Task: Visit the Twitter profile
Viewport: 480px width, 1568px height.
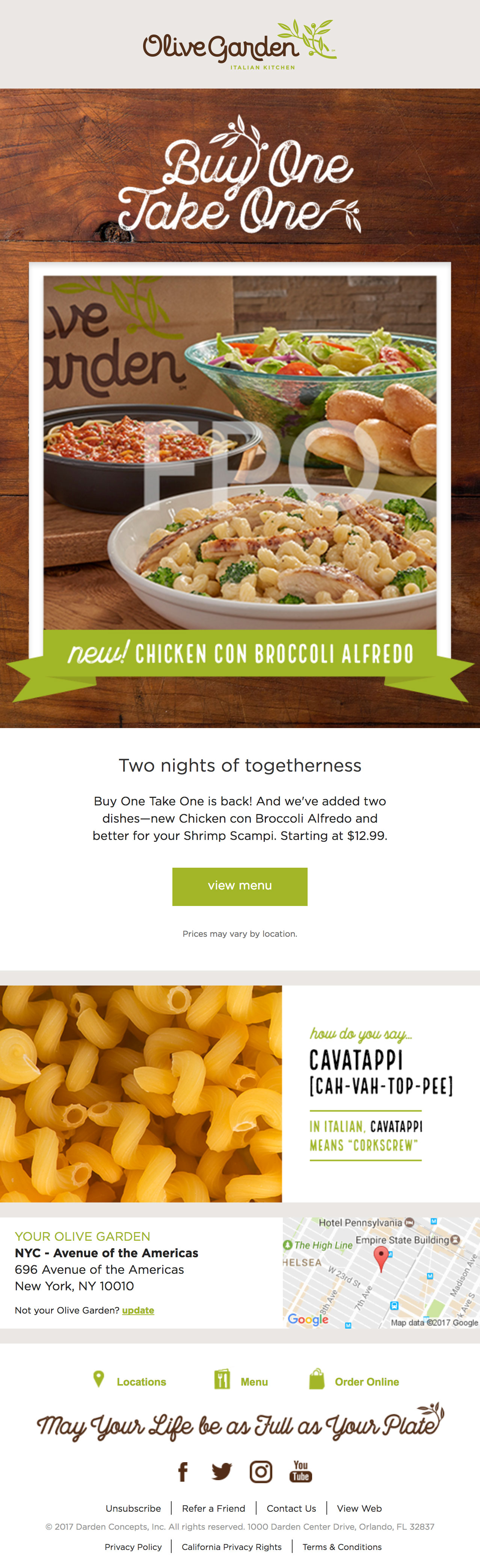Action: click(x=221, y=1471)
